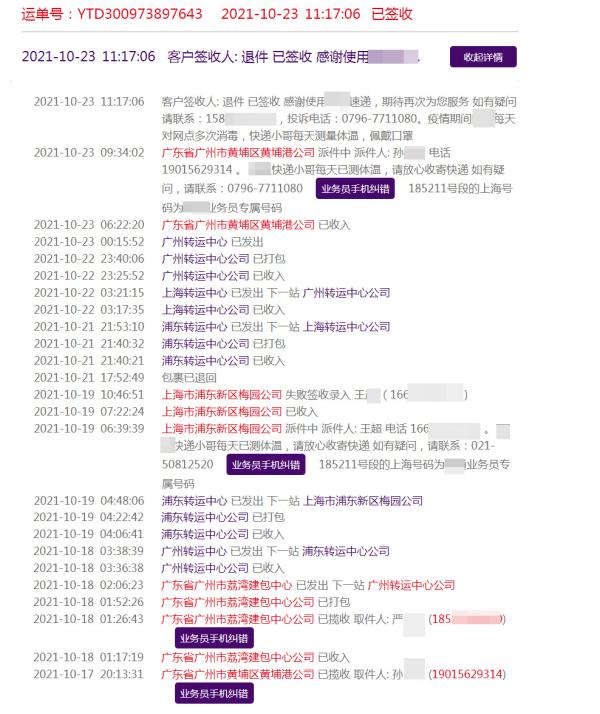Tap 业务员手机纠错 under the 2021-10-17 20:13:31 entry
This screenshot has height=714, width=600.
pos(214,693)
